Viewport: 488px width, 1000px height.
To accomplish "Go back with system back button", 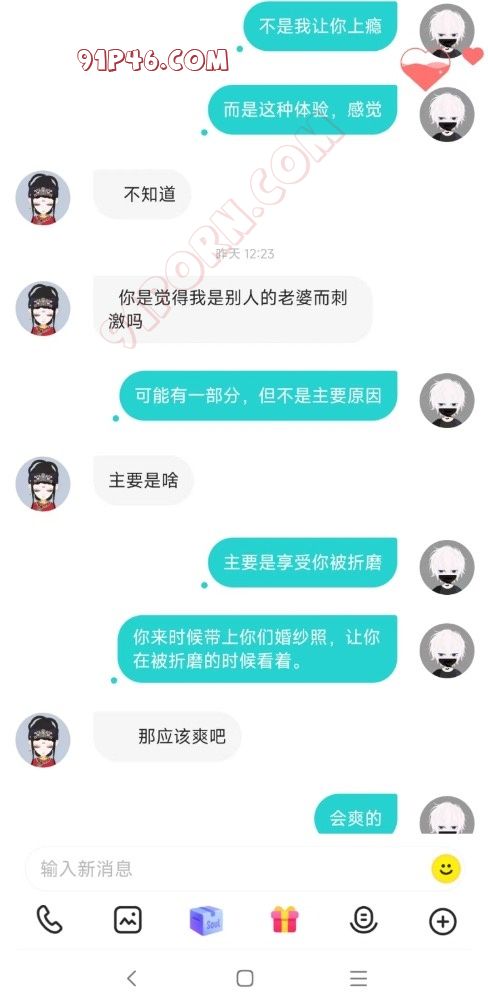I will tap(131, 978).
